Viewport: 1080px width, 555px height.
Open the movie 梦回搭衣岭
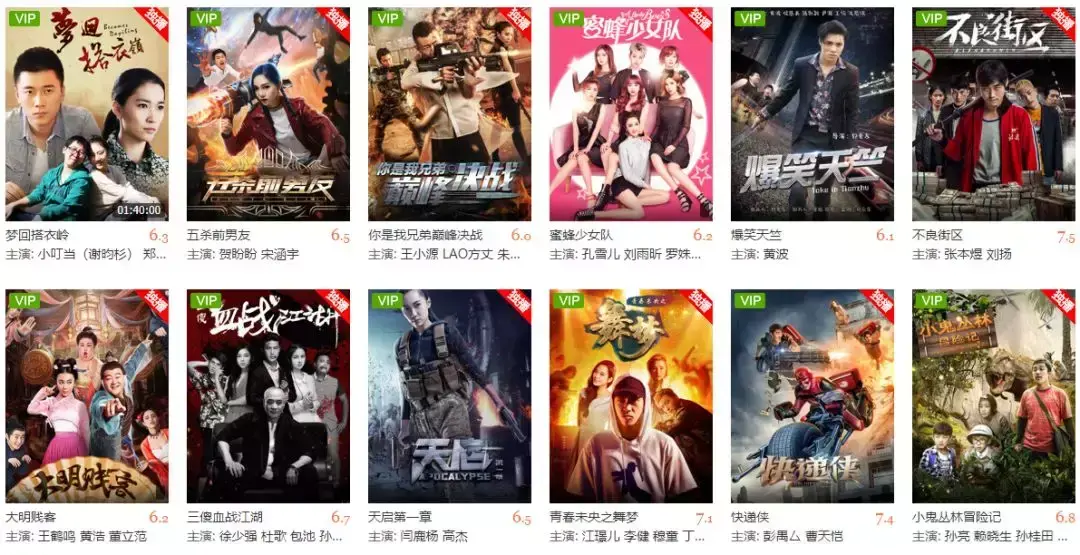pyautogui.click(x=87, y=114)
